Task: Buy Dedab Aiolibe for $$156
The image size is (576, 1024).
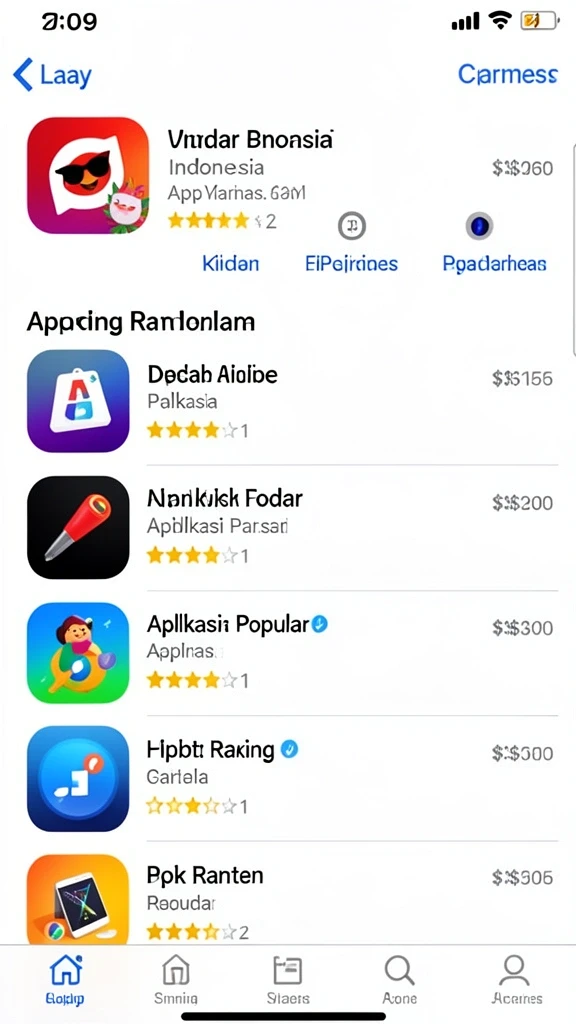Action: tap(522, 378)
